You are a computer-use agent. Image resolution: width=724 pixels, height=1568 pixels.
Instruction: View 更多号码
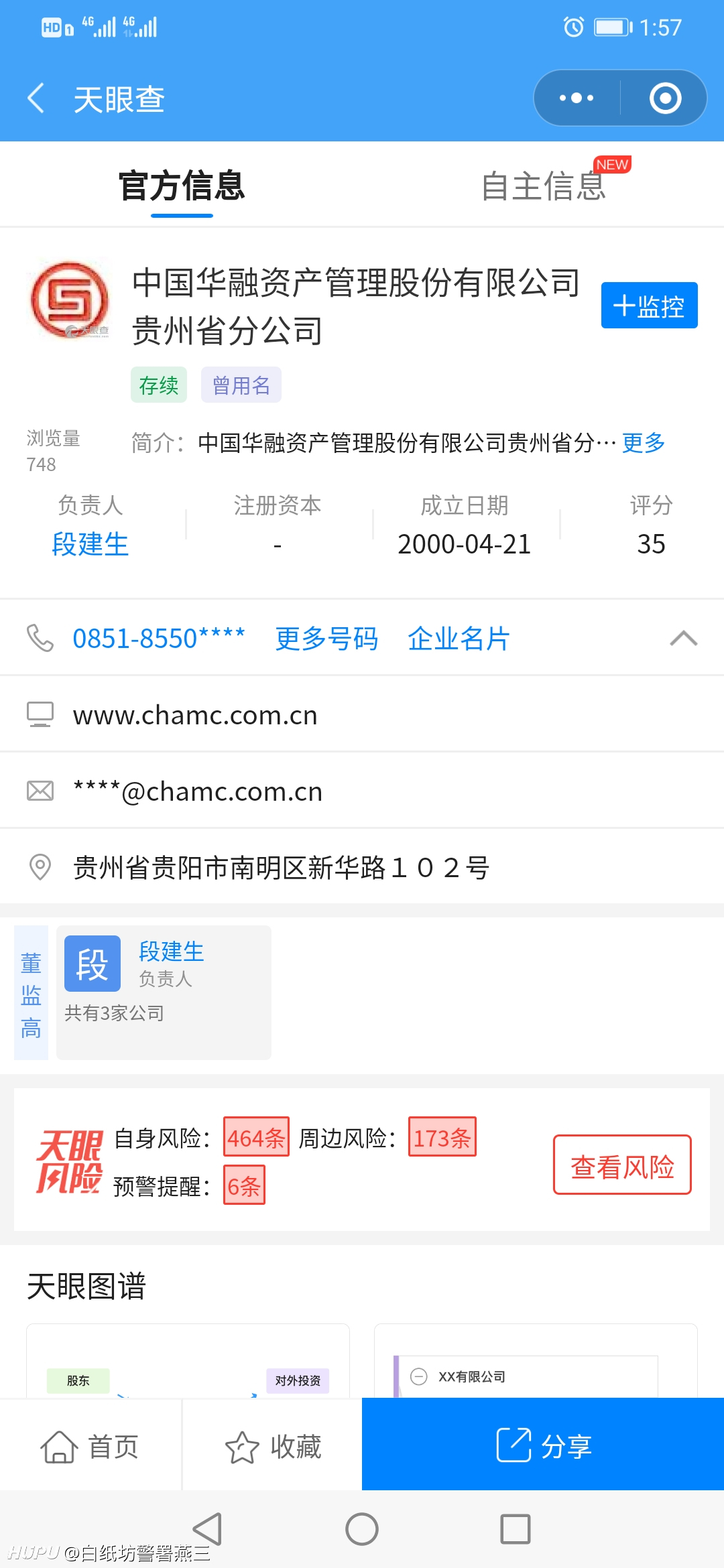(326, 638)
